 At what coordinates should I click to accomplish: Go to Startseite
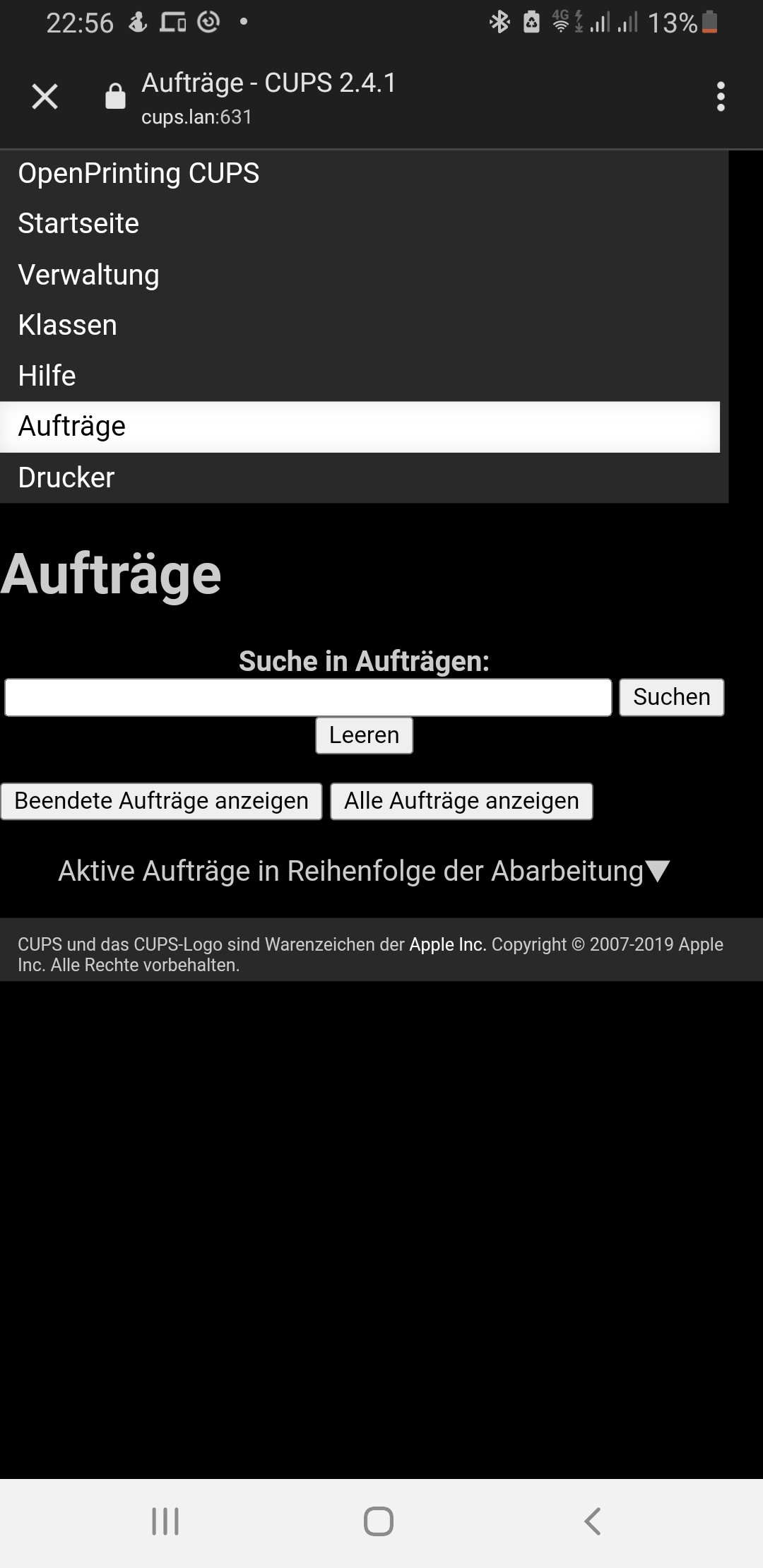coord(78,224)
